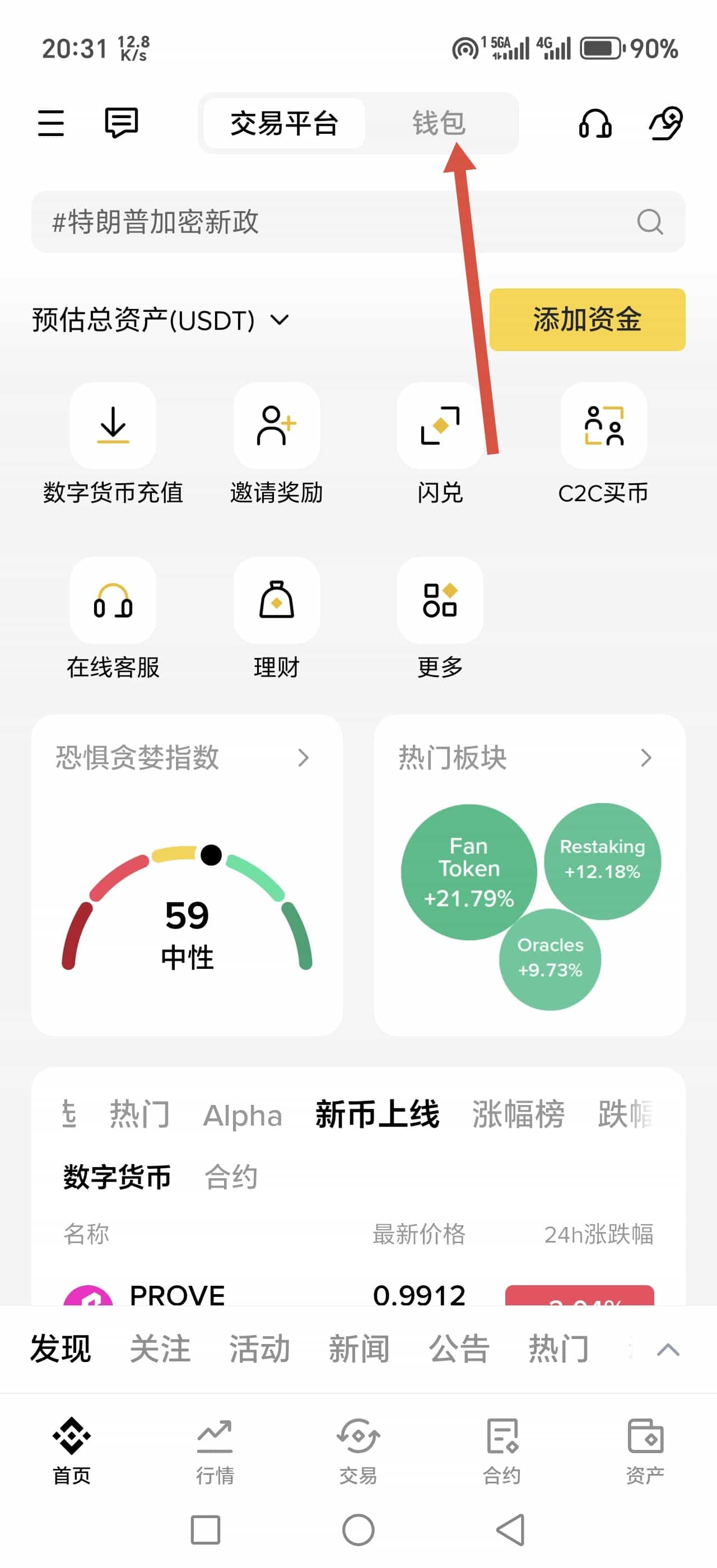717x1568 pixels.
Task: Tap the headset support icon top right
Action: [595, 124]
